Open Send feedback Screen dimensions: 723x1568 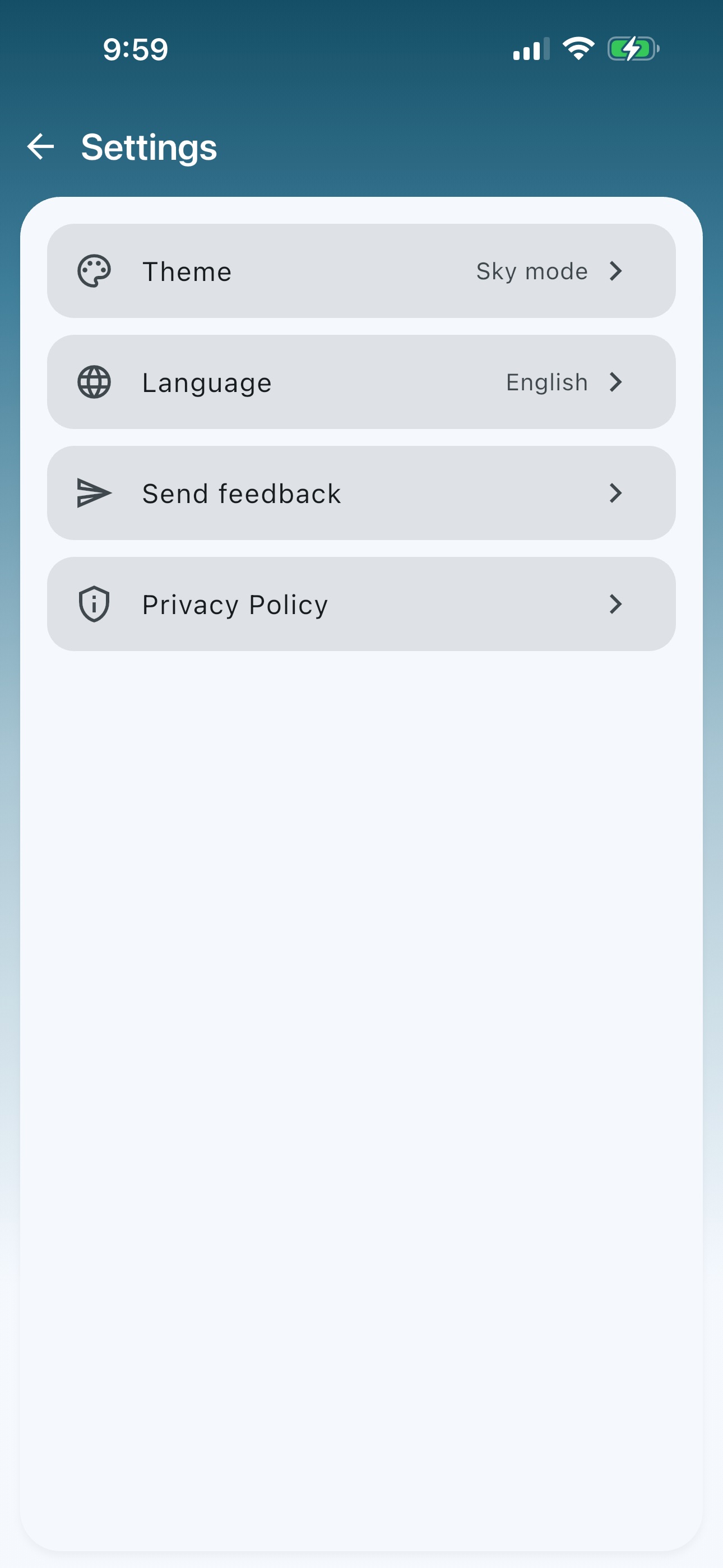361,493
